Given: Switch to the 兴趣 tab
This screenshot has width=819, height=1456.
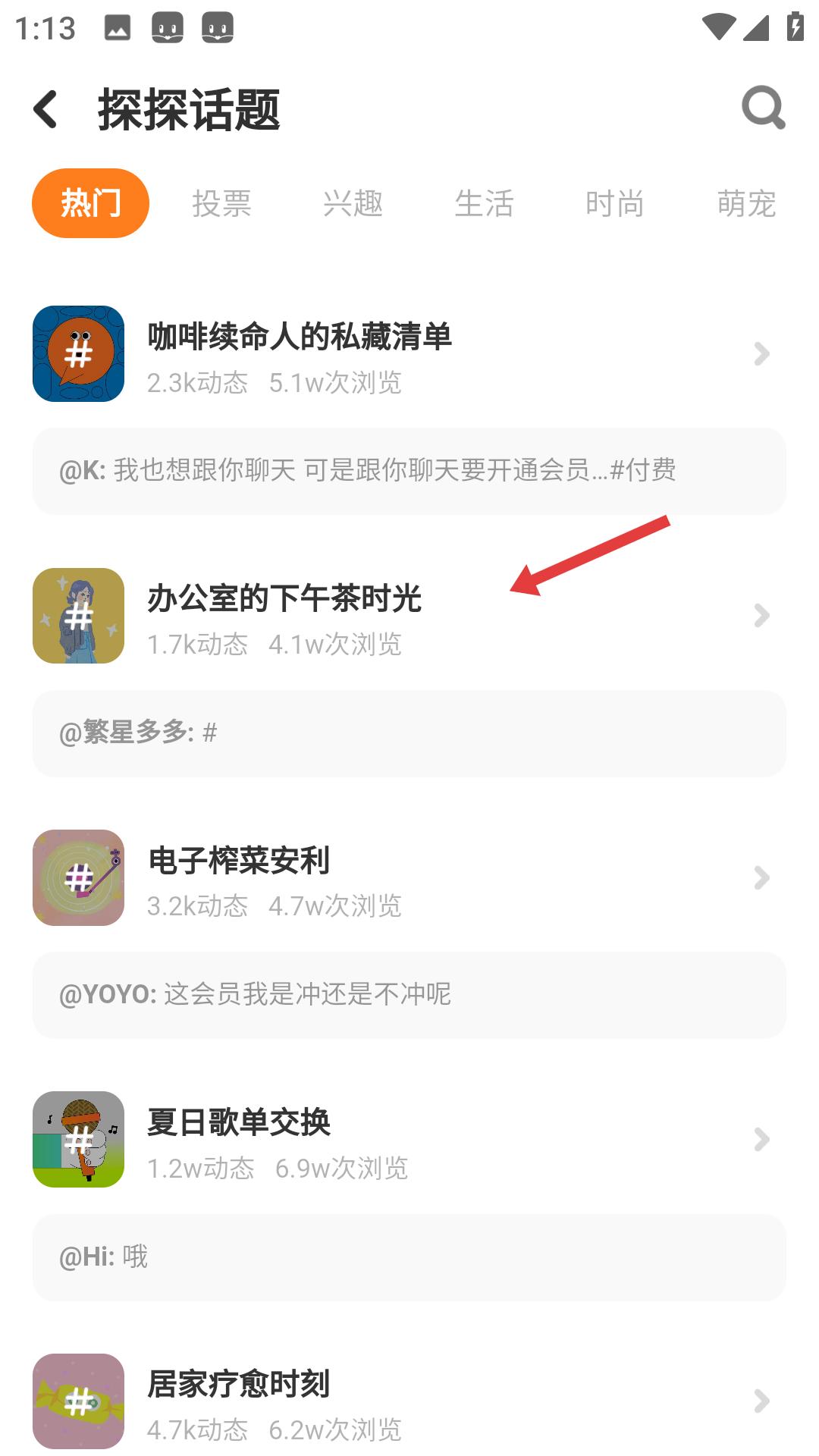Looking at the screenshot, I should [x=353, y=203].
